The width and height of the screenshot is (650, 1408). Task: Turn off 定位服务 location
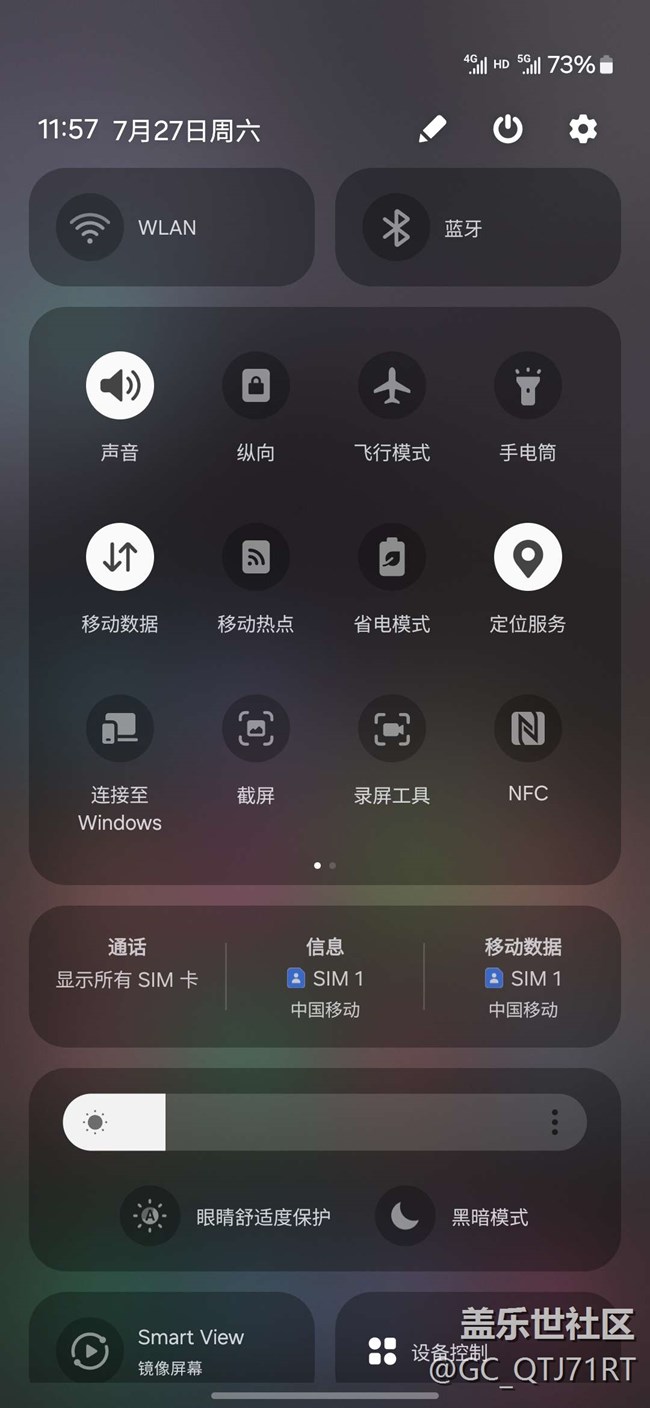click(528, 557)
